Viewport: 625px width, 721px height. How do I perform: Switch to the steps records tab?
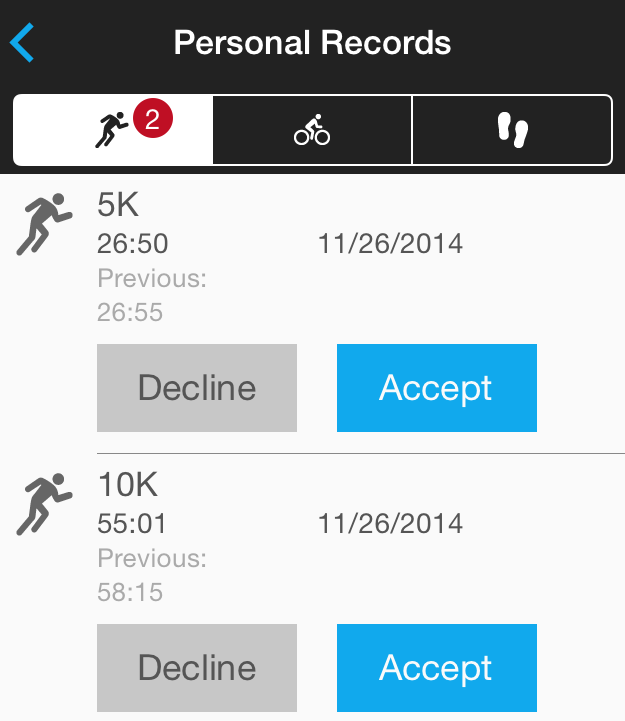click(512, 130)
